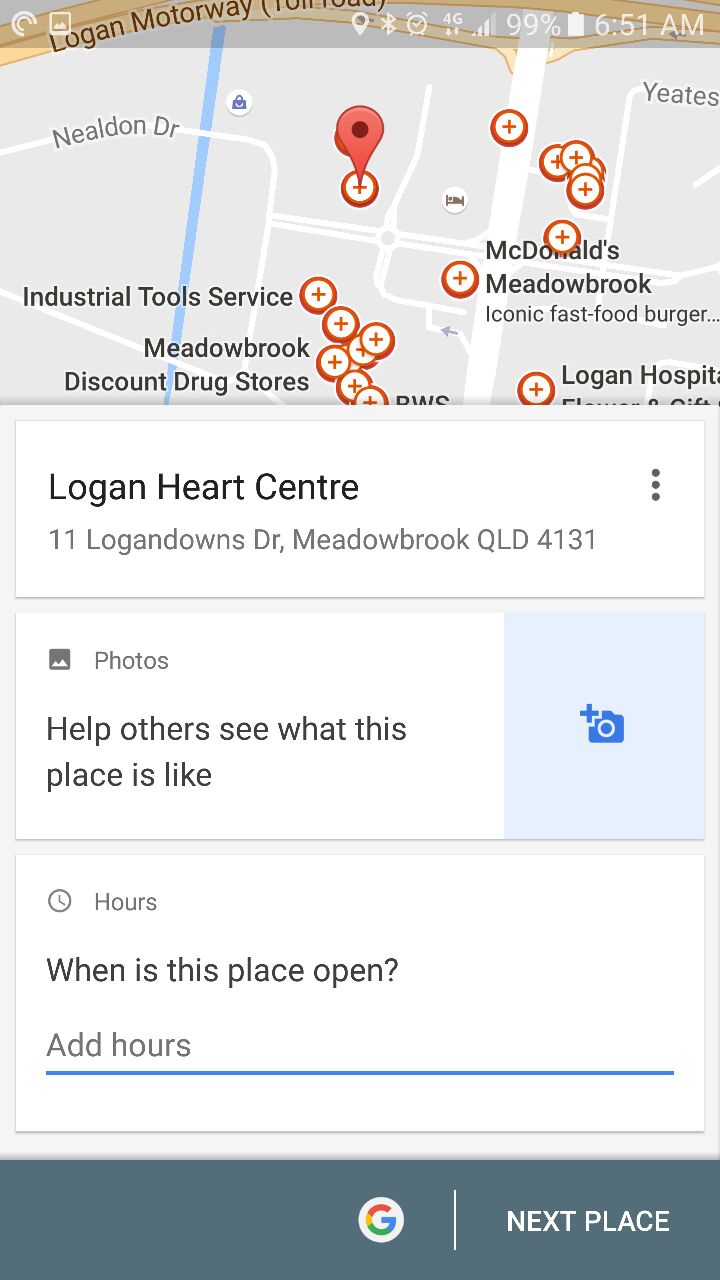Tap the Add hours field
720x1280 pixels.
360,1046
